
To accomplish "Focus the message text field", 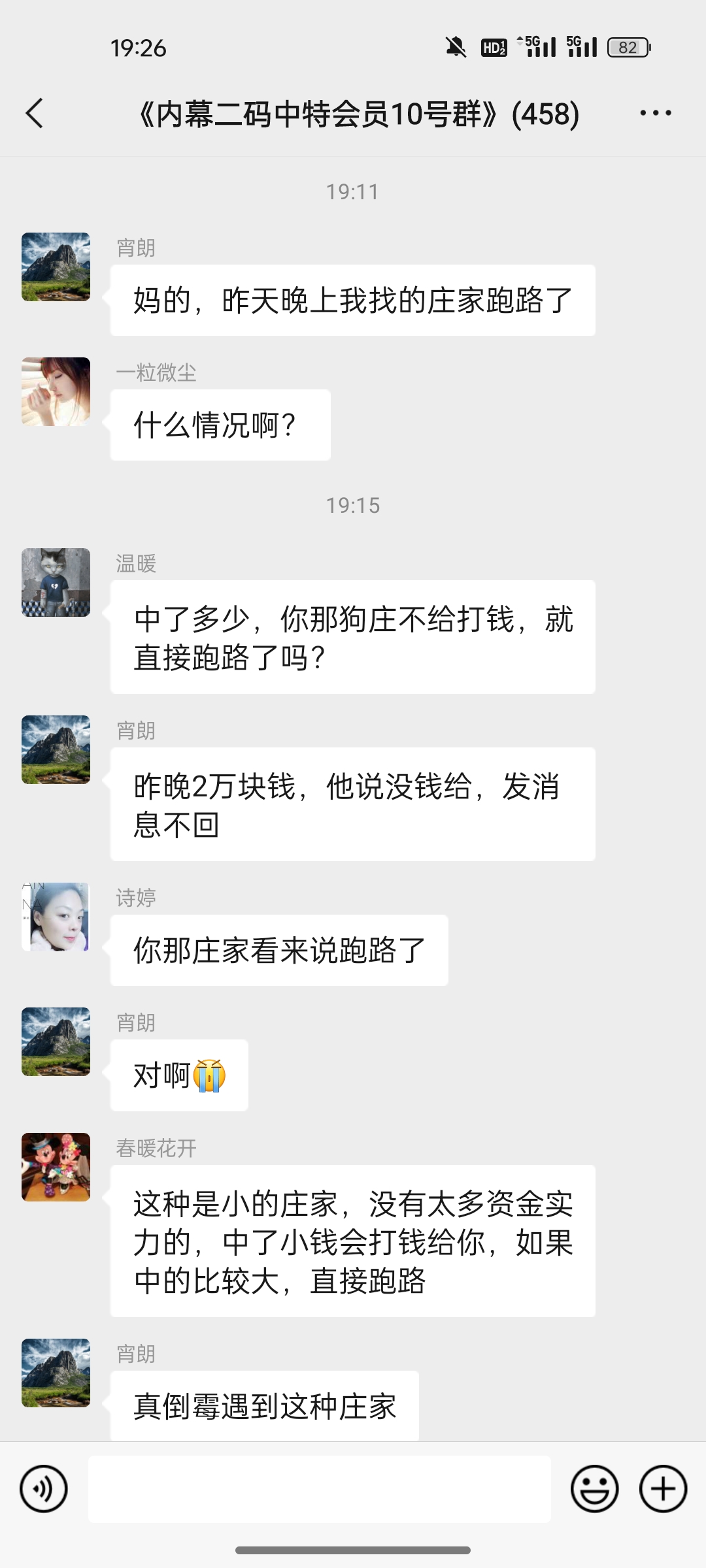I will click(319, 1489).
